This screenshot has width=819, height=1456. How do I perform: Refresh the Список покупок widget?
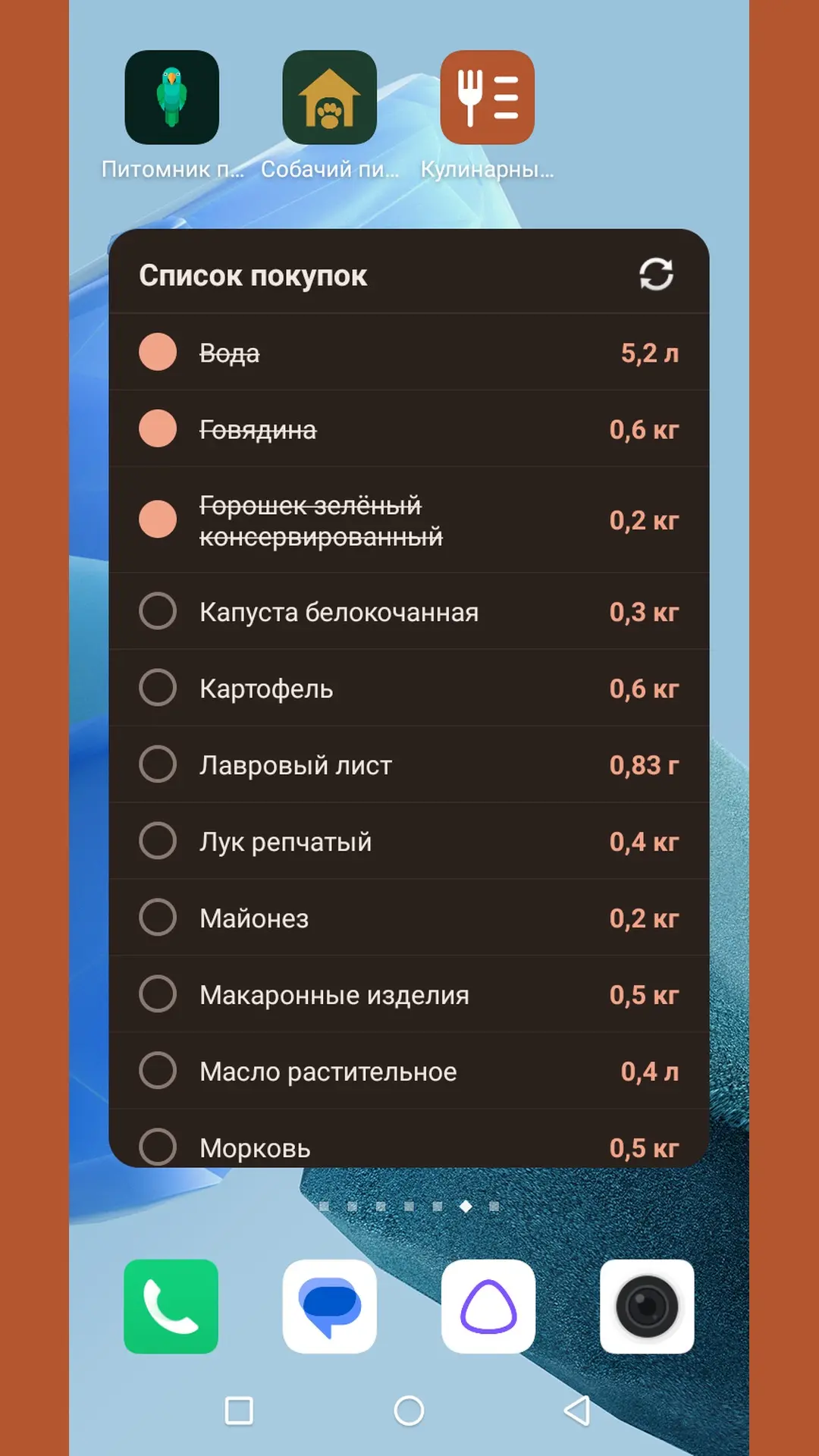[x=656, y=275]
